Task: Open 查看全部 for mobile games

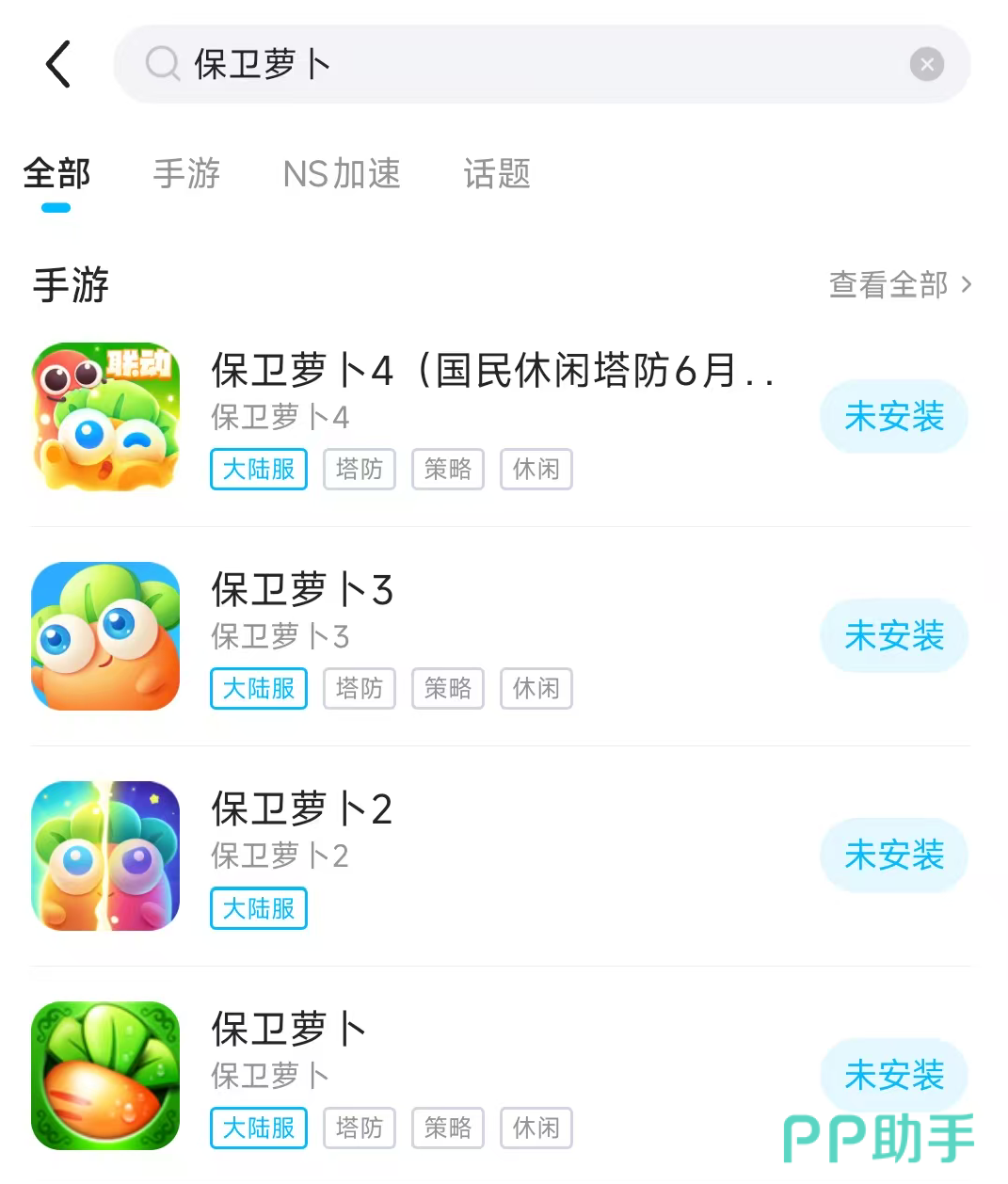Action: tap(899, 284)
